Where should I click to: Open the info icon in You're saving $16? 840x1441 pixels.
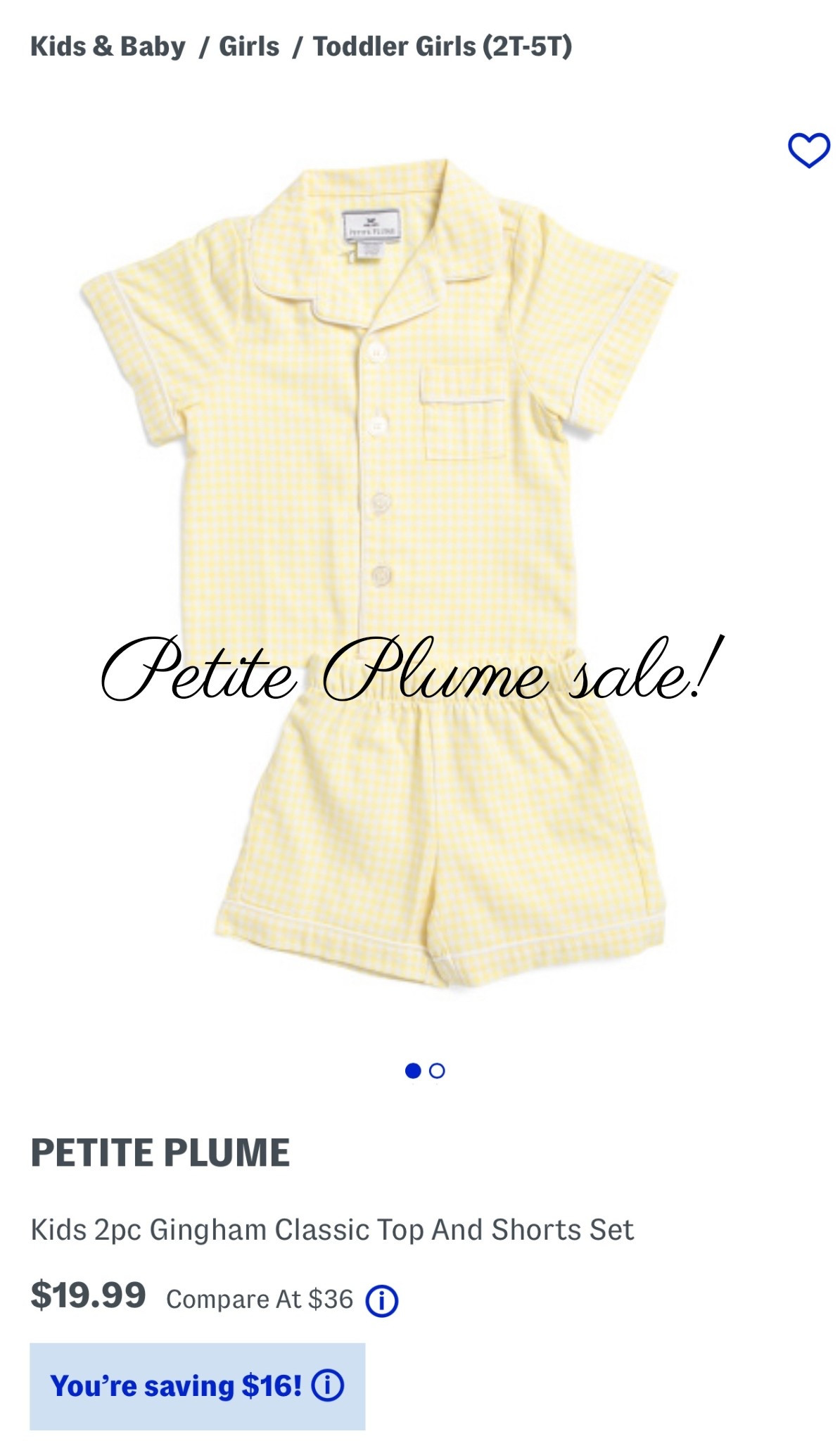point(328,1385)
